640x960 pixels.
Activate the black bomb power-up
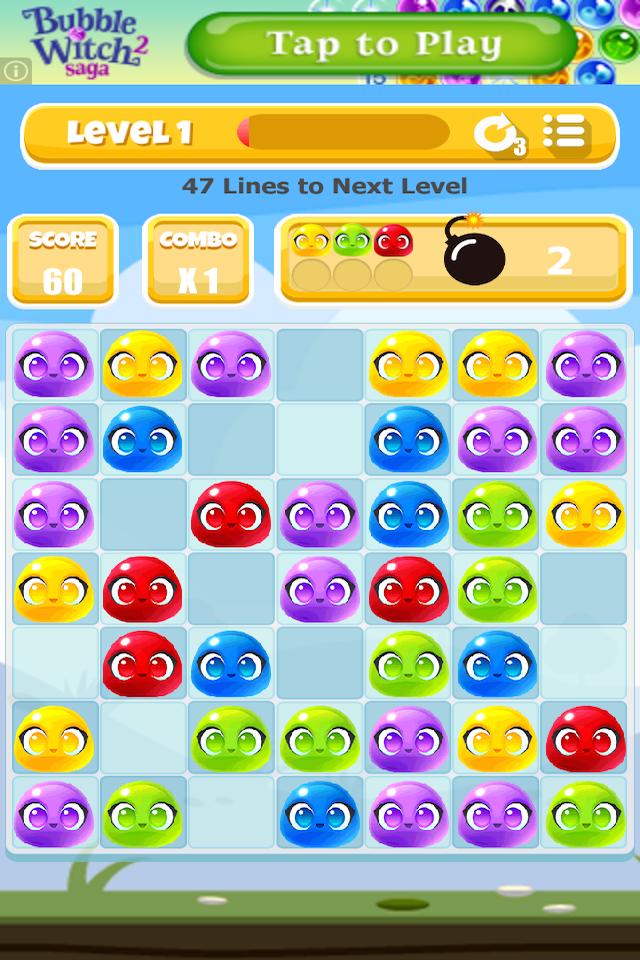[x=473, y=254]
